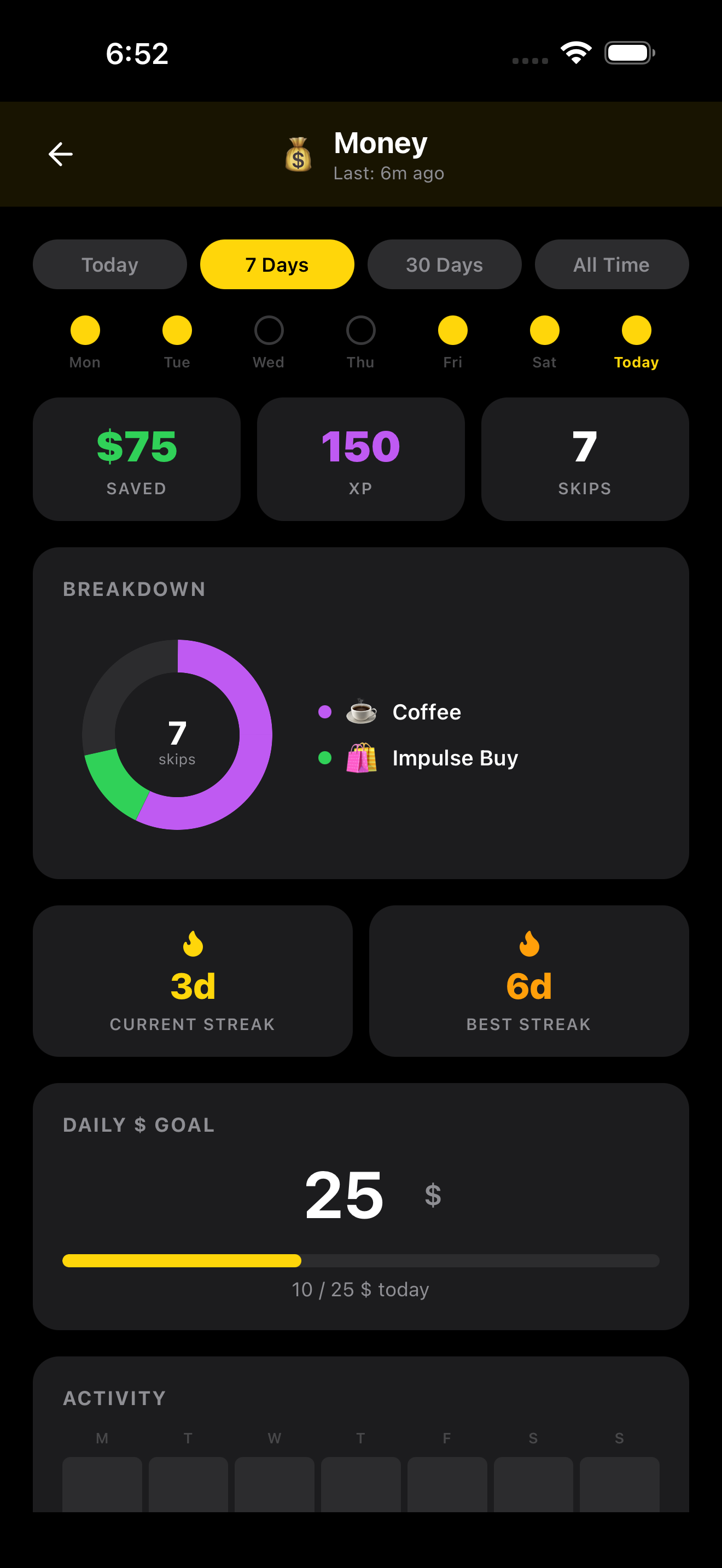
Task: Open the Wi-Fi status icon
Action: point(575,53)
